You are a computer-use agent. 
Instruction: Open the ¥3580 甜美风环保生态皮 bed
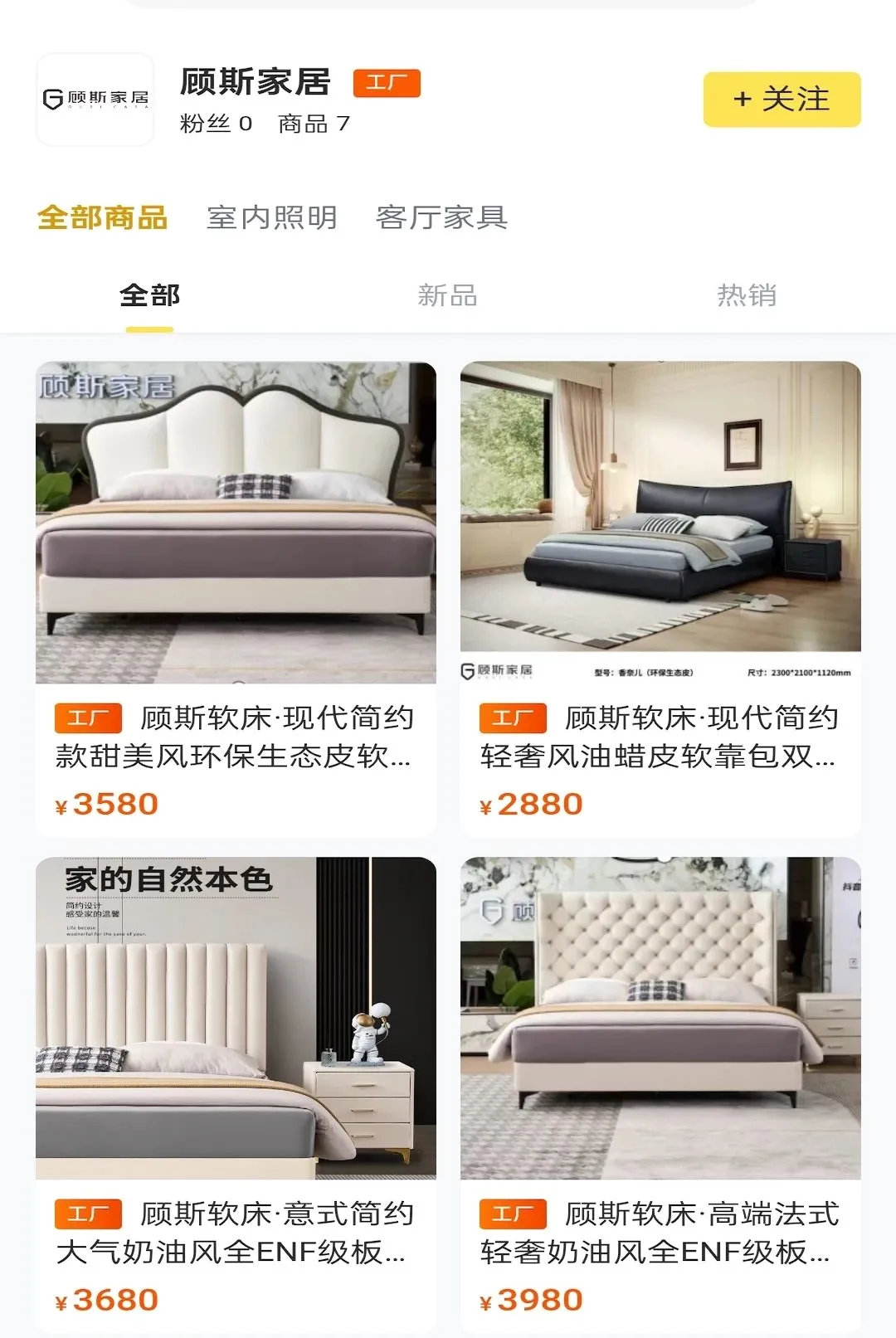pos(236,598)
